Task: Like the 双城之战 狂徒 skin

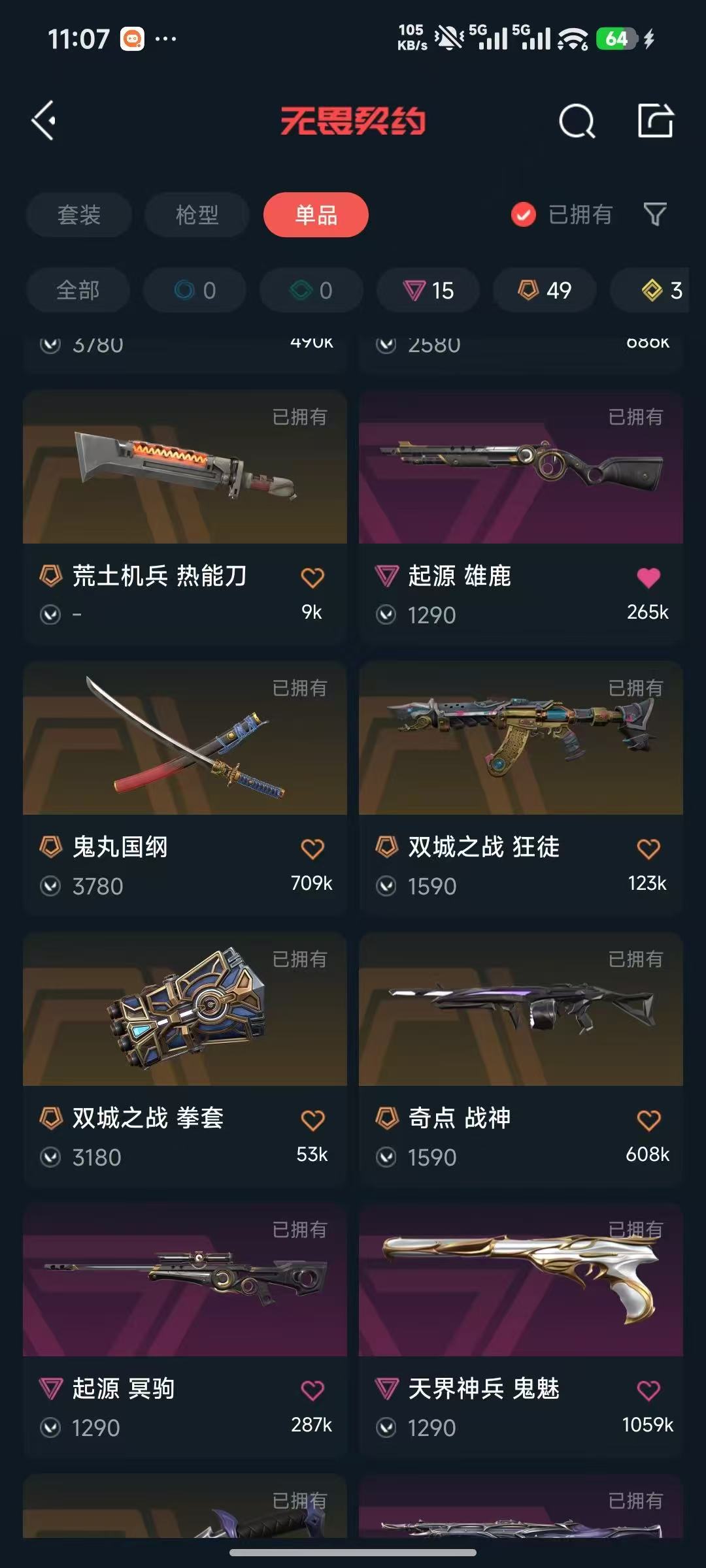Action: [648, 849]
